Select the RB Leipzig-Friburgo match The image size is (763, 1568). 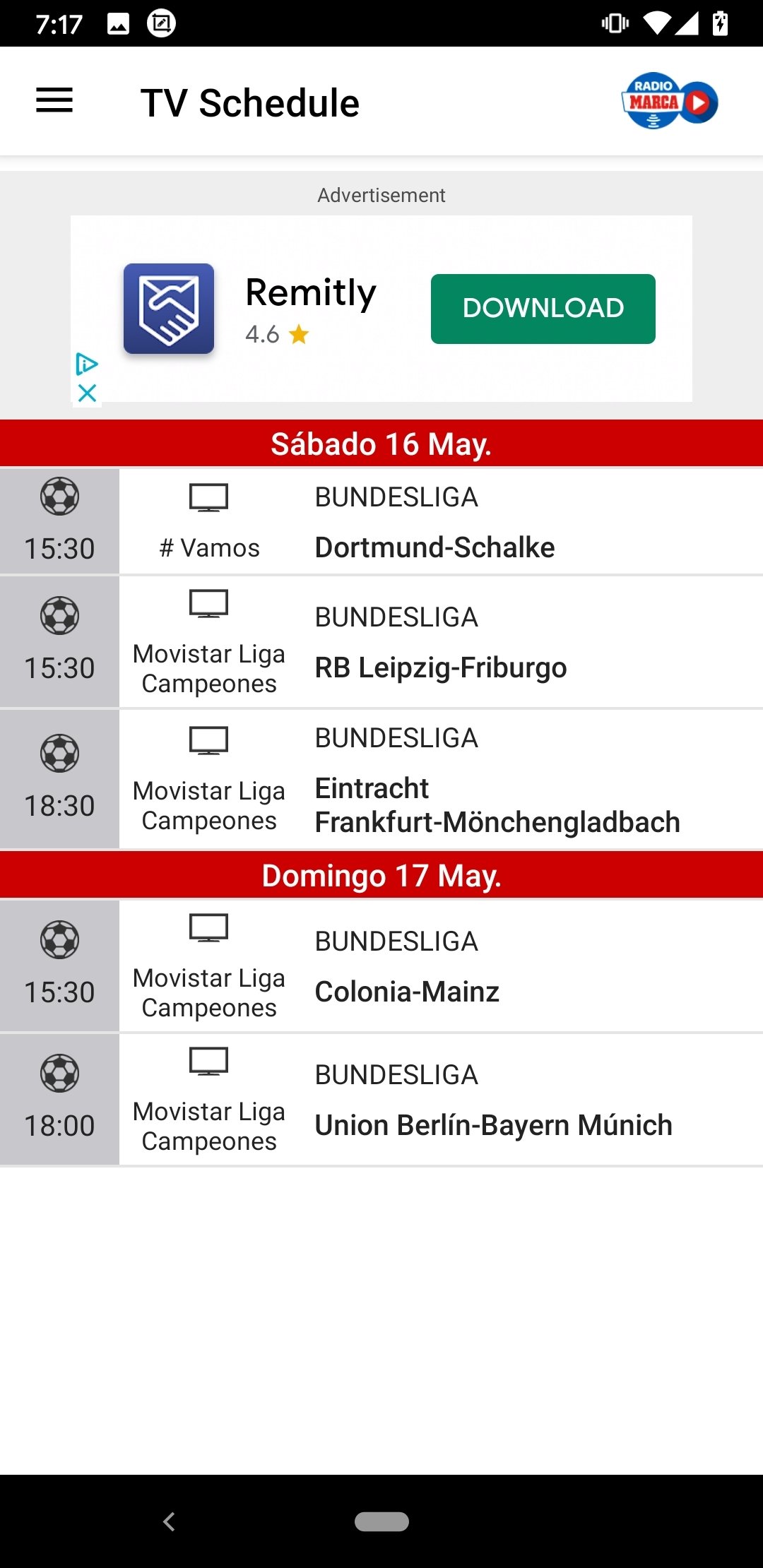click(x=381, y=642)
